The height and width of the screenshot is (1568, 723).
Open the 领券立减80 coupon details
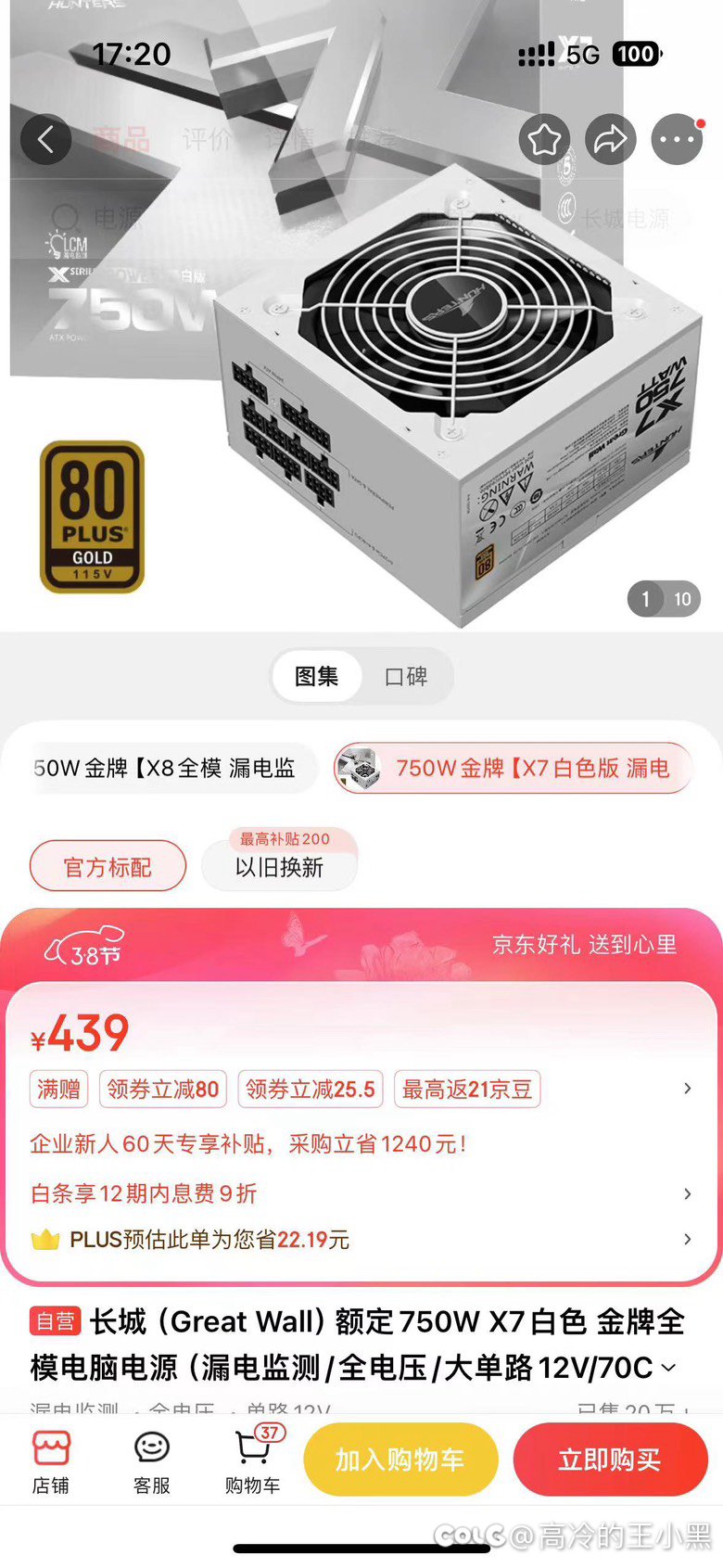coord(163,1089)
